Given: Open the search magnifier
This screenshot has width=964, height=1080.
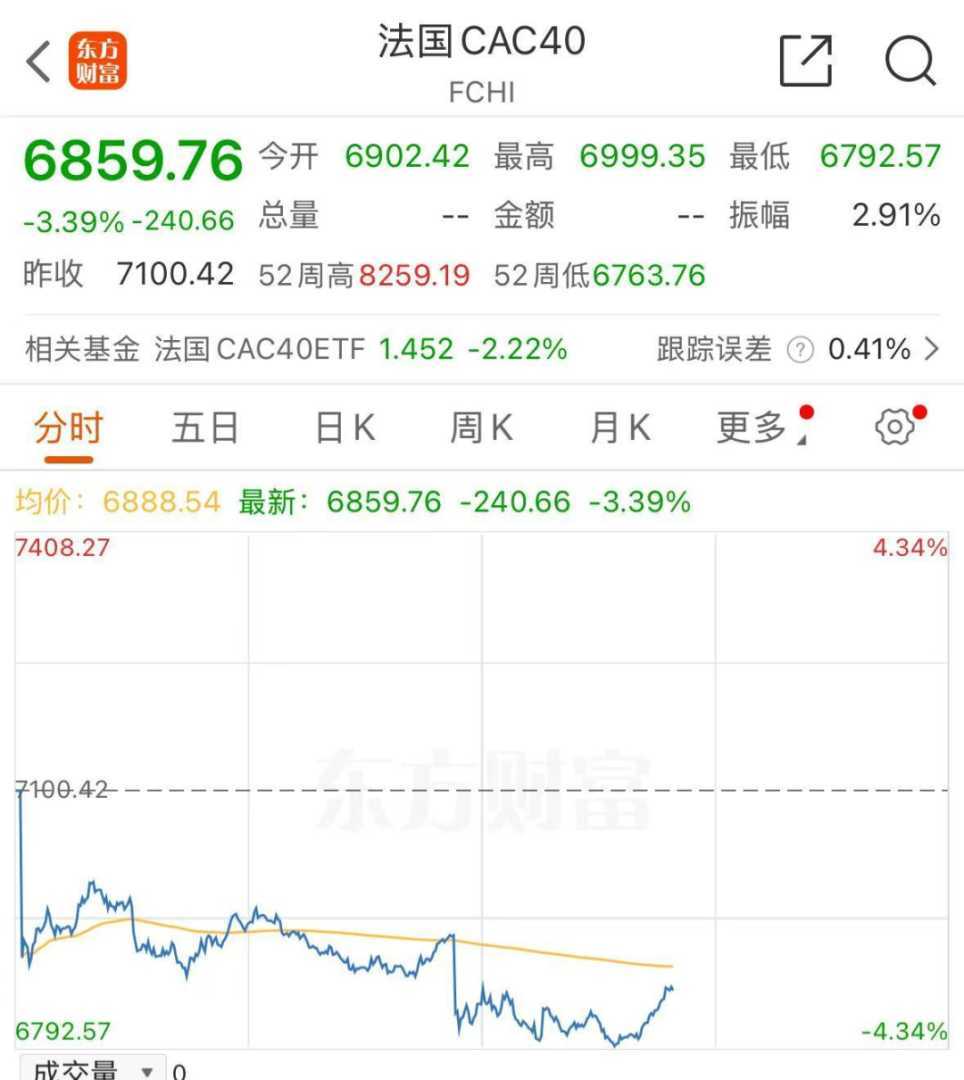Looking at the screenshot, I should coord(910,61).
